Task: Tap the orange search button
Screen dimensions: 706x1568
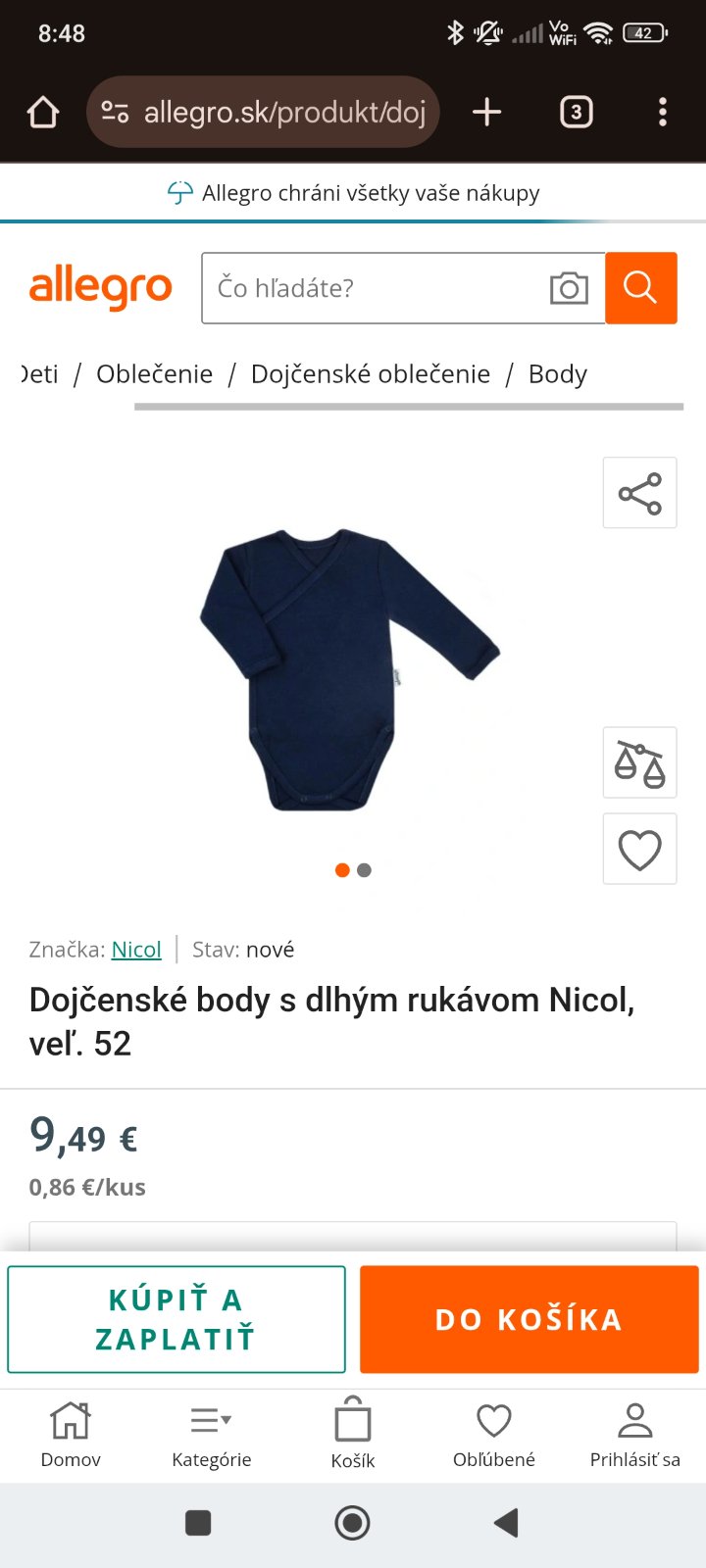Action: (x=641, y=288)
